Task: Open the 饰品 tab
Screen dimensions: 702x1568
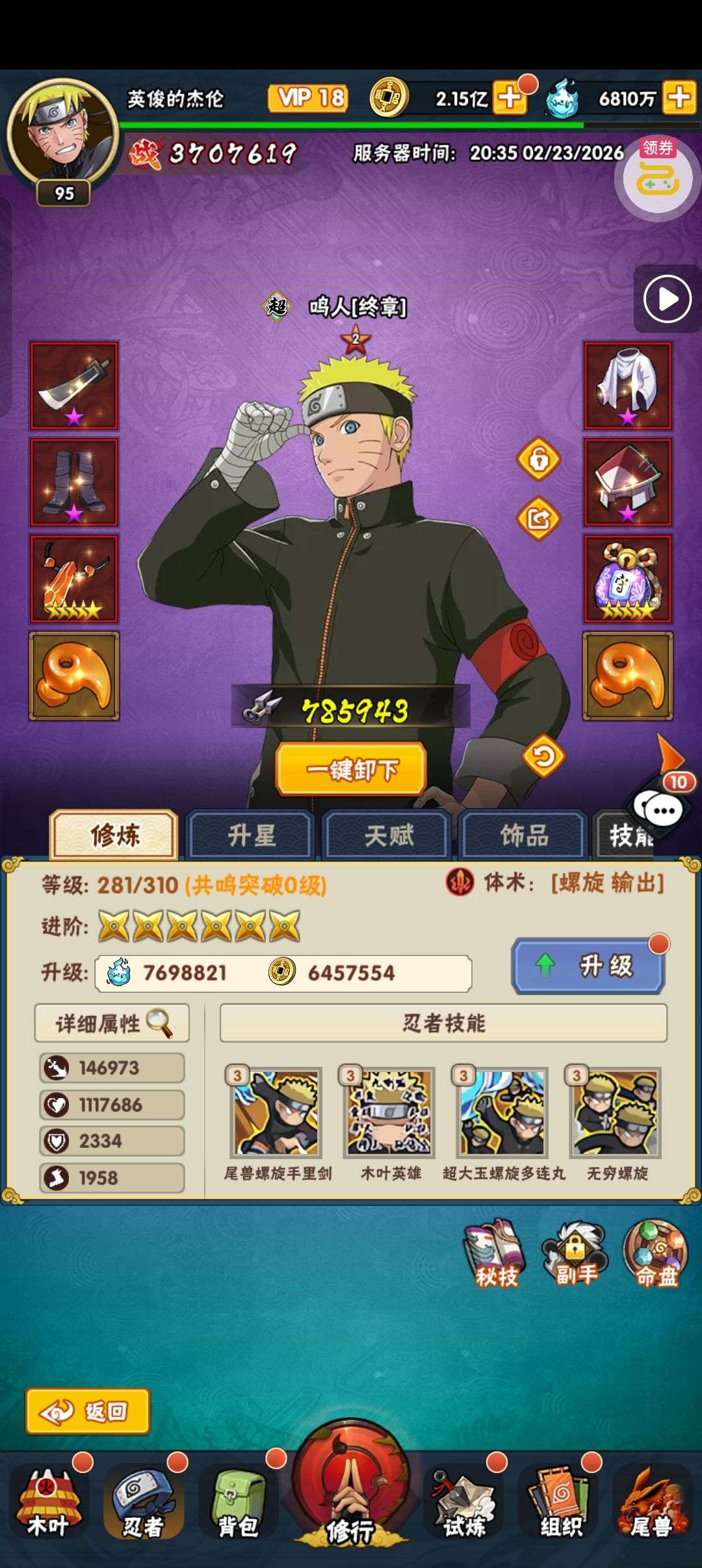Action: tap(524, 835)
